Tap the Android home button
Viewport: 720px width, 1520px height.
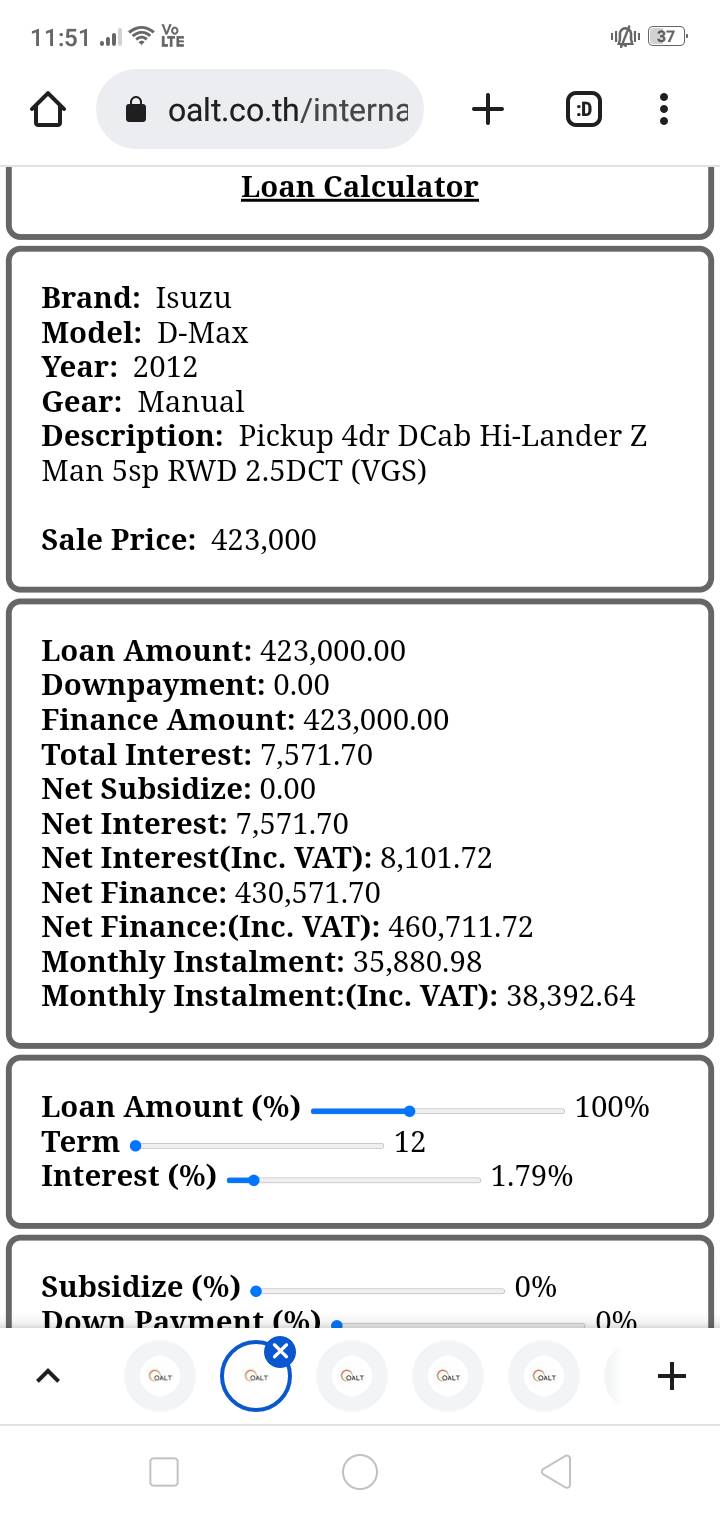coord(360,1471)
